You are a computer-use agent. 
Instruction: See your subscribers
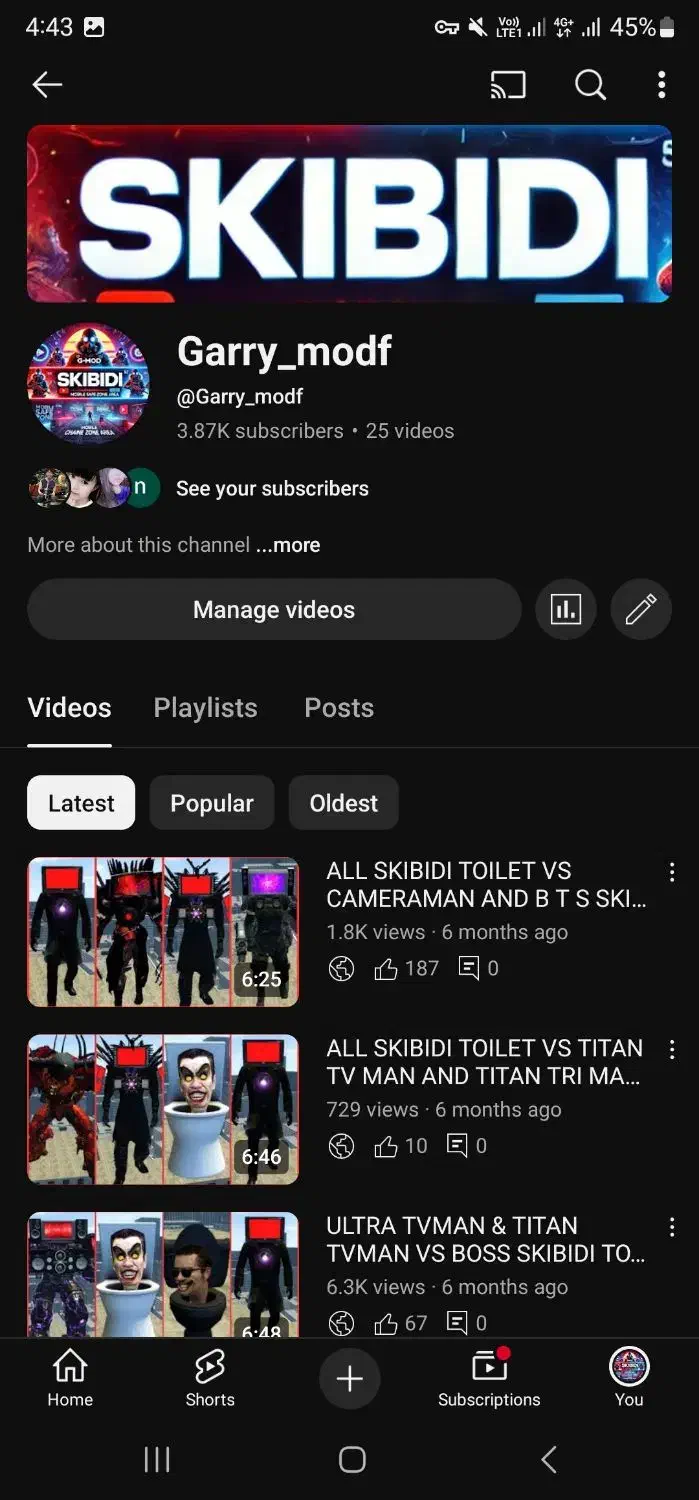272,489
